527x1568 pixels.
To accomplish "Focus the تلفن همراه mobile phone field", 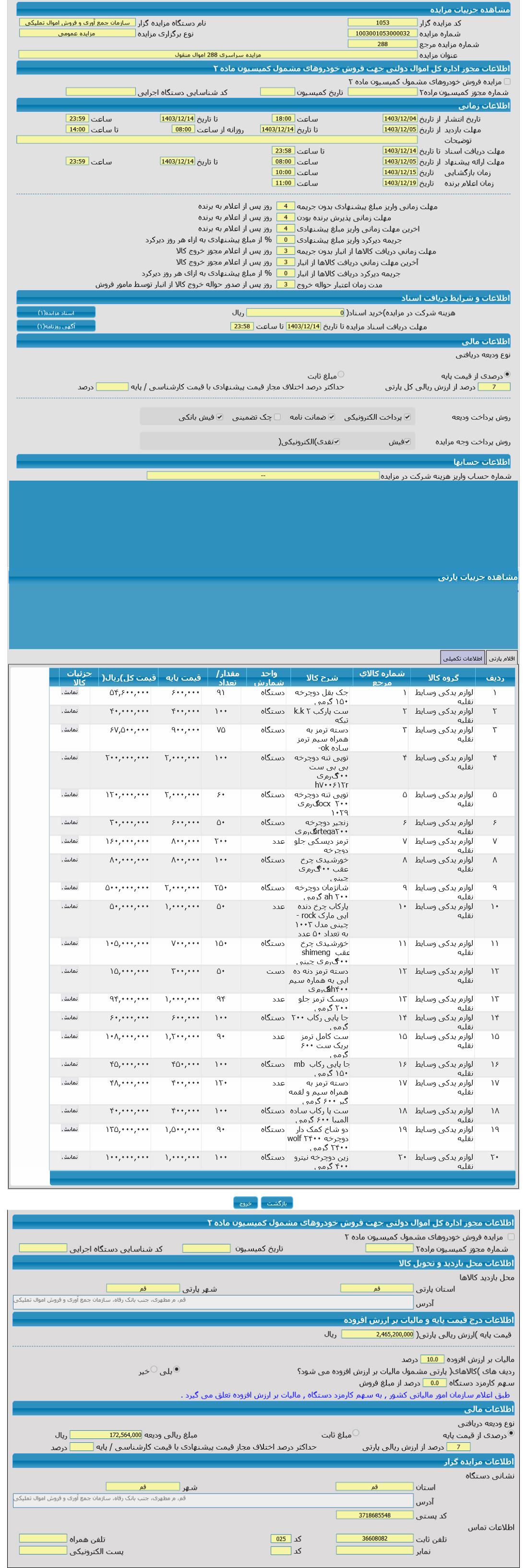I will pyautogui.click(x=43, y=1538).
